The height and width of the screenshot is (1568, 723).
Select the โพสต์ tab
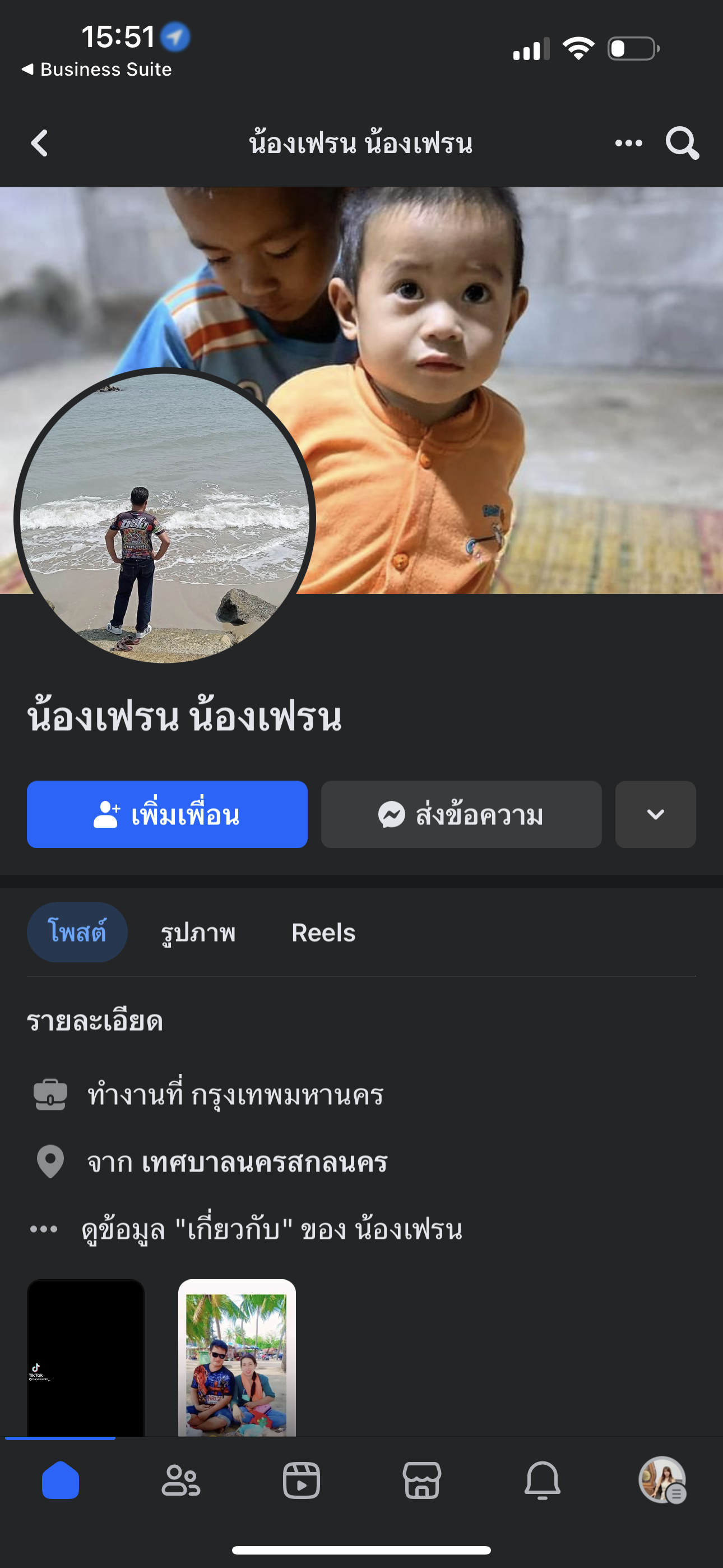tap(77, 932)
